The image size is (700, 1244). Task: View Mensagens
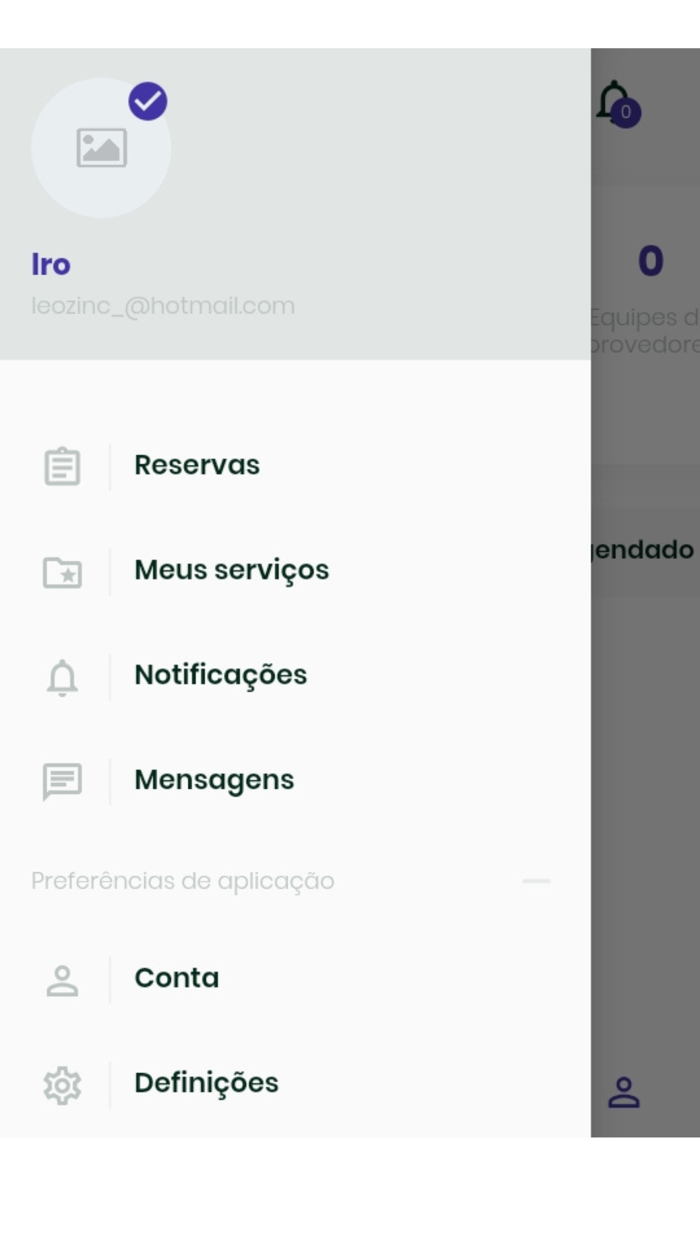pos(214,781)
